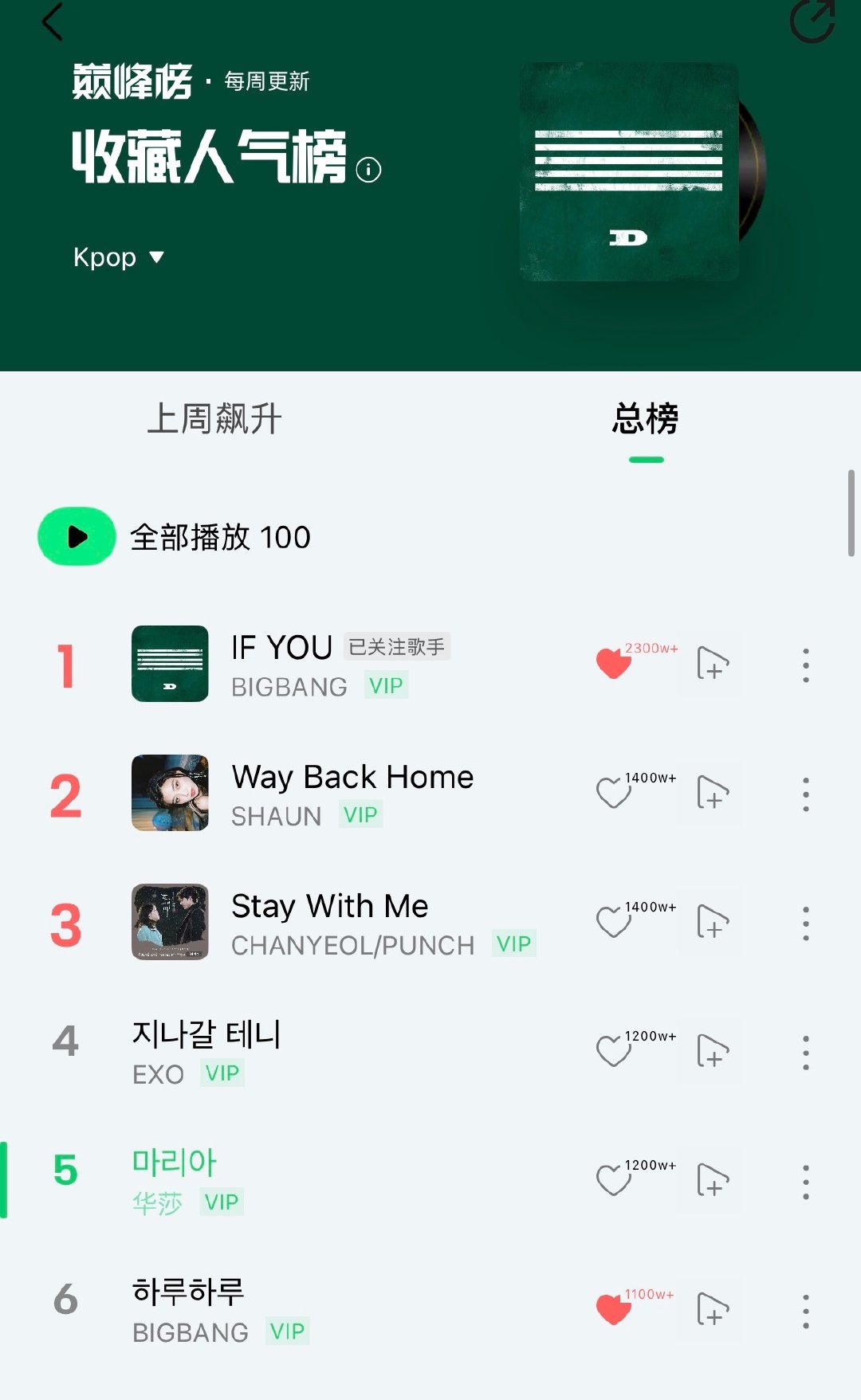
Task: Unlike IF YOU via its red heart
Action: click(614, 664)
